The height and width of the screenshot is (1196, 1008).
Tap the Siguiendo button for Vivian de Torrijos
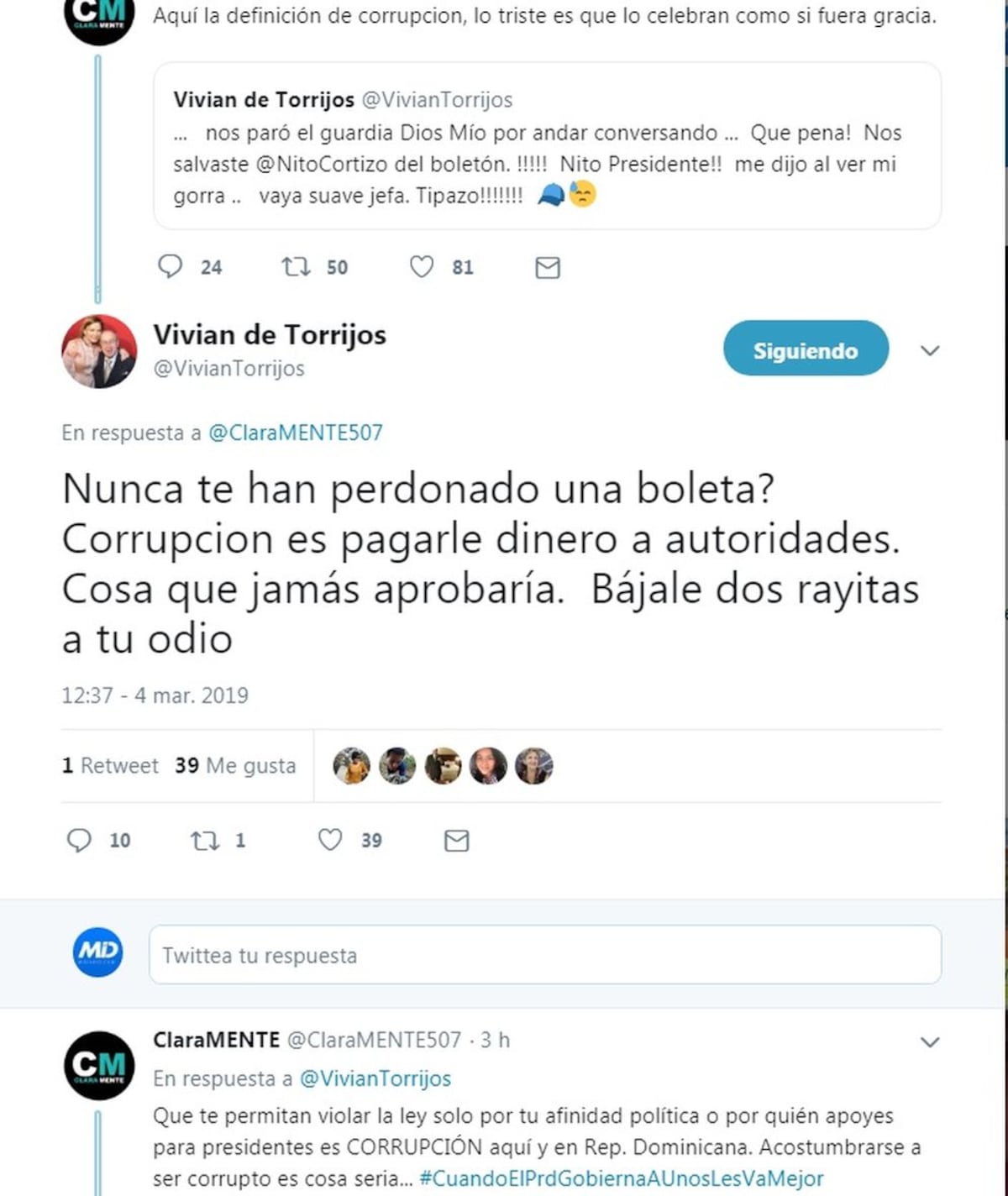point(805,349)
